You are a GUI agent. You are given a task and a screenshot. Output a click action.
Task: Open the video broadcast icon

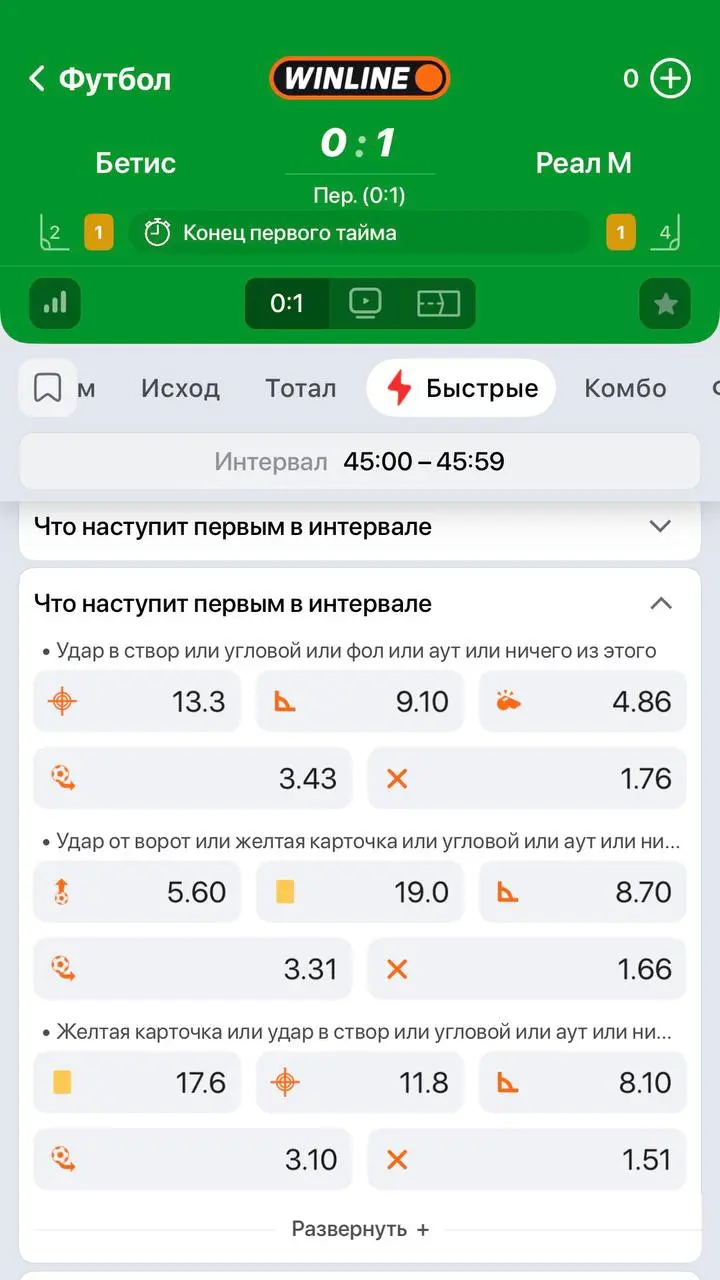(365, 304)
